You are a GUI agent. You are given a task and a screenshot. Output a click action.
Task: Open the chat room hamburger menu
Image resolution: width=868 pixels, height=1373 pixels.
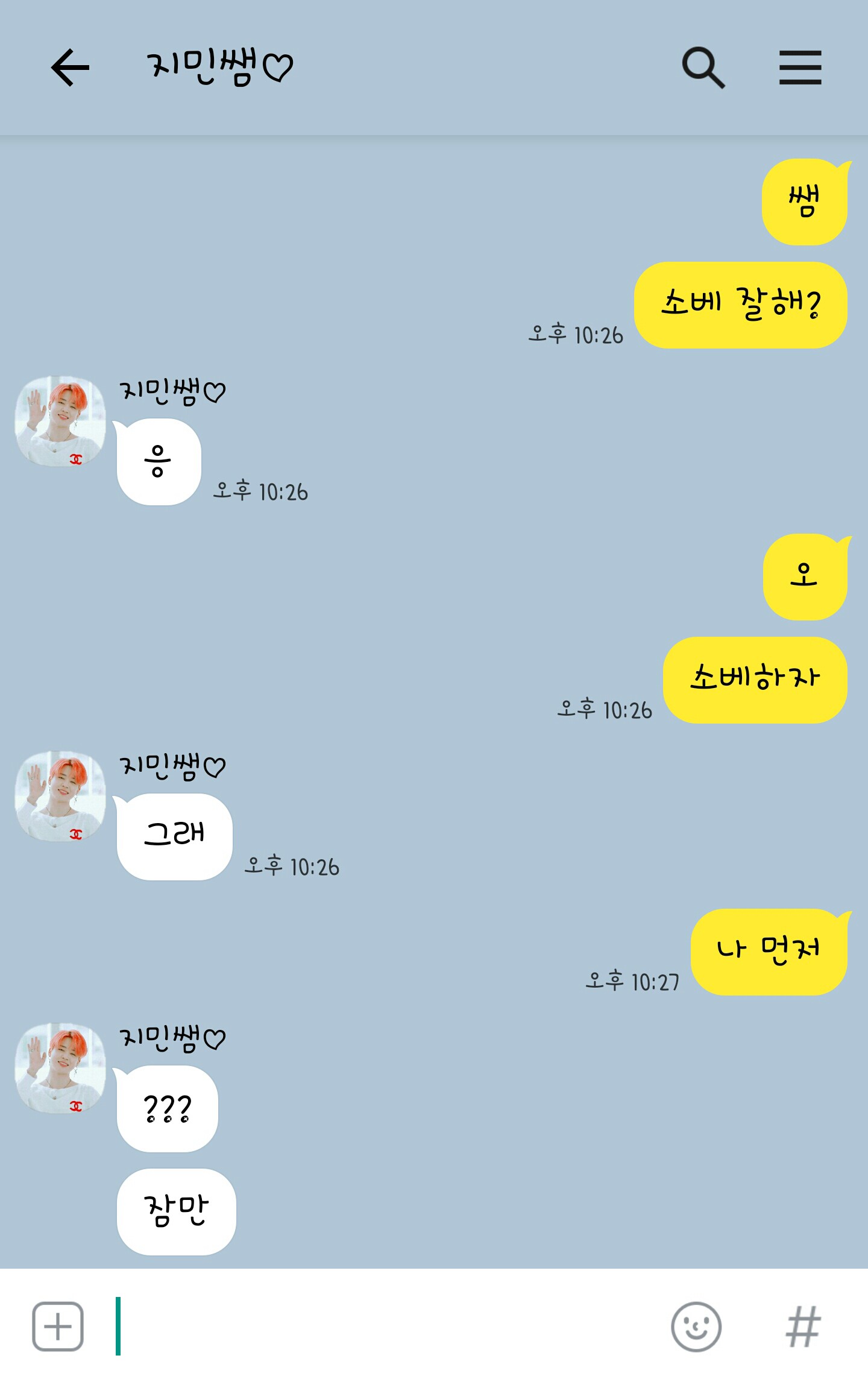tap(800, 68)
